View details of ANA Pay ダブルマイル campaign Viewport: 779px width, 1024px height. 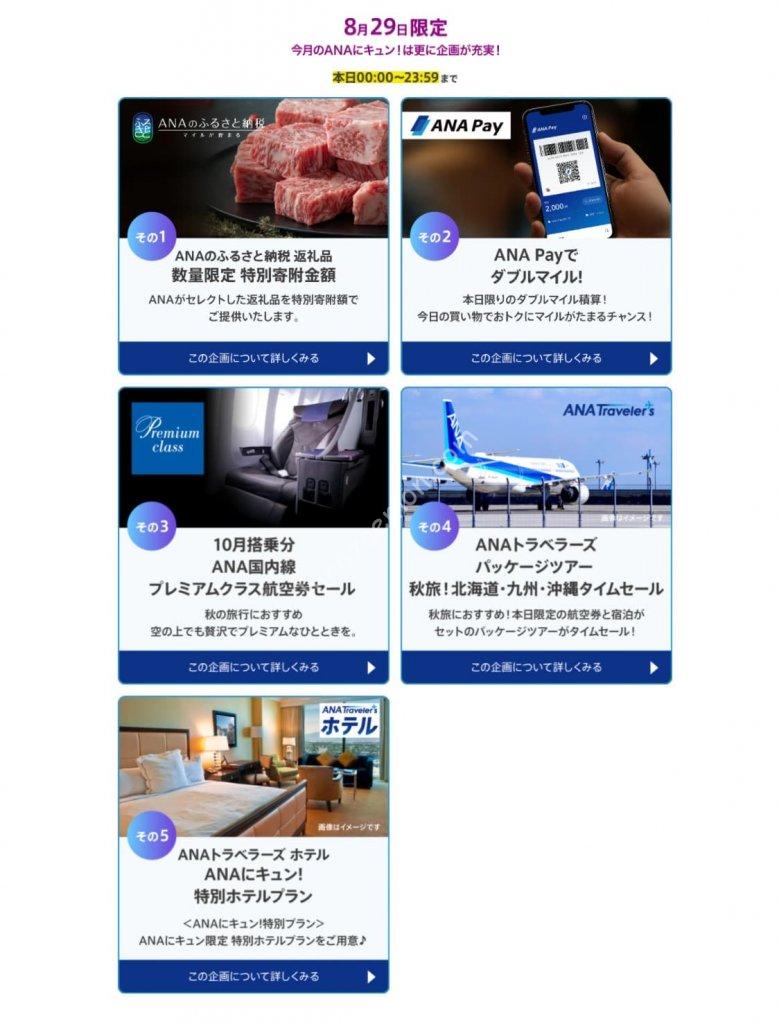point(536,358)
